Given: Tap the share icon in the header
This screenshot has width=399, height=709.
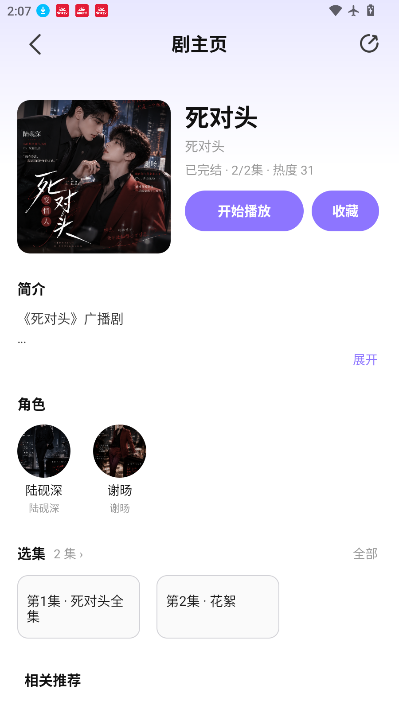Looking at the screenshot, I should pyautogui.click(x=369, y=44).
